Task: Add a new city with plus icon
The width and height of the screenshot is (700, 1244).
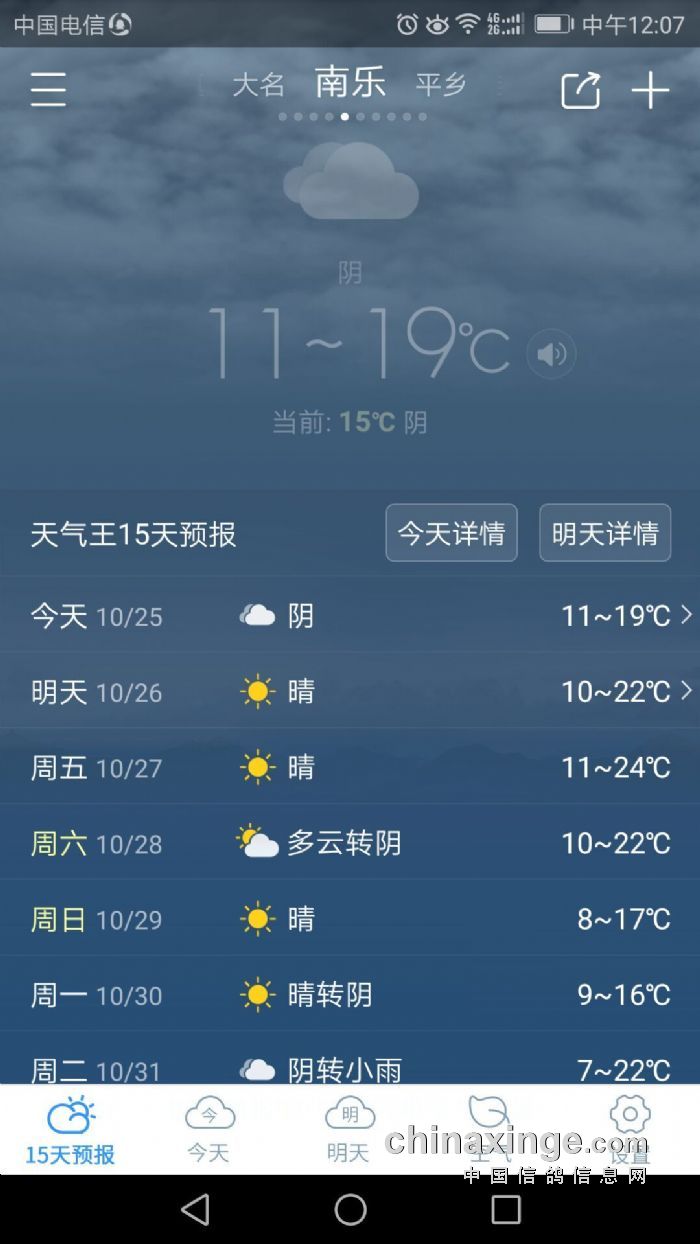Action: coord(650,91)
